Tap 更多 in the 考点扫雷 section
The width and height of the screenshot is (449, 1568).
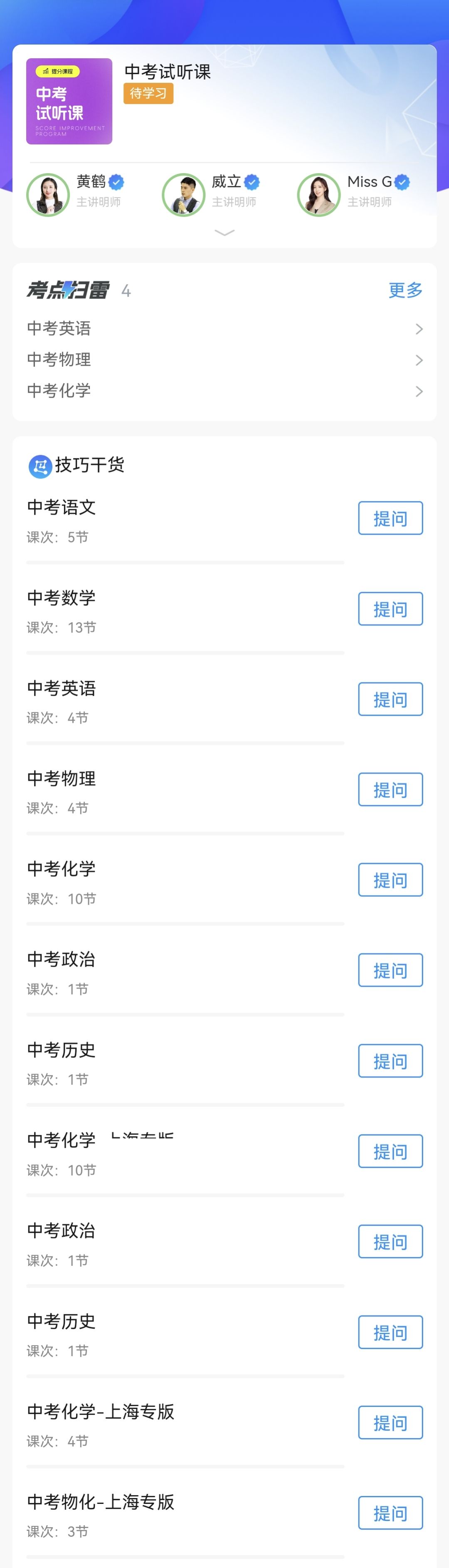coord(405,290)
